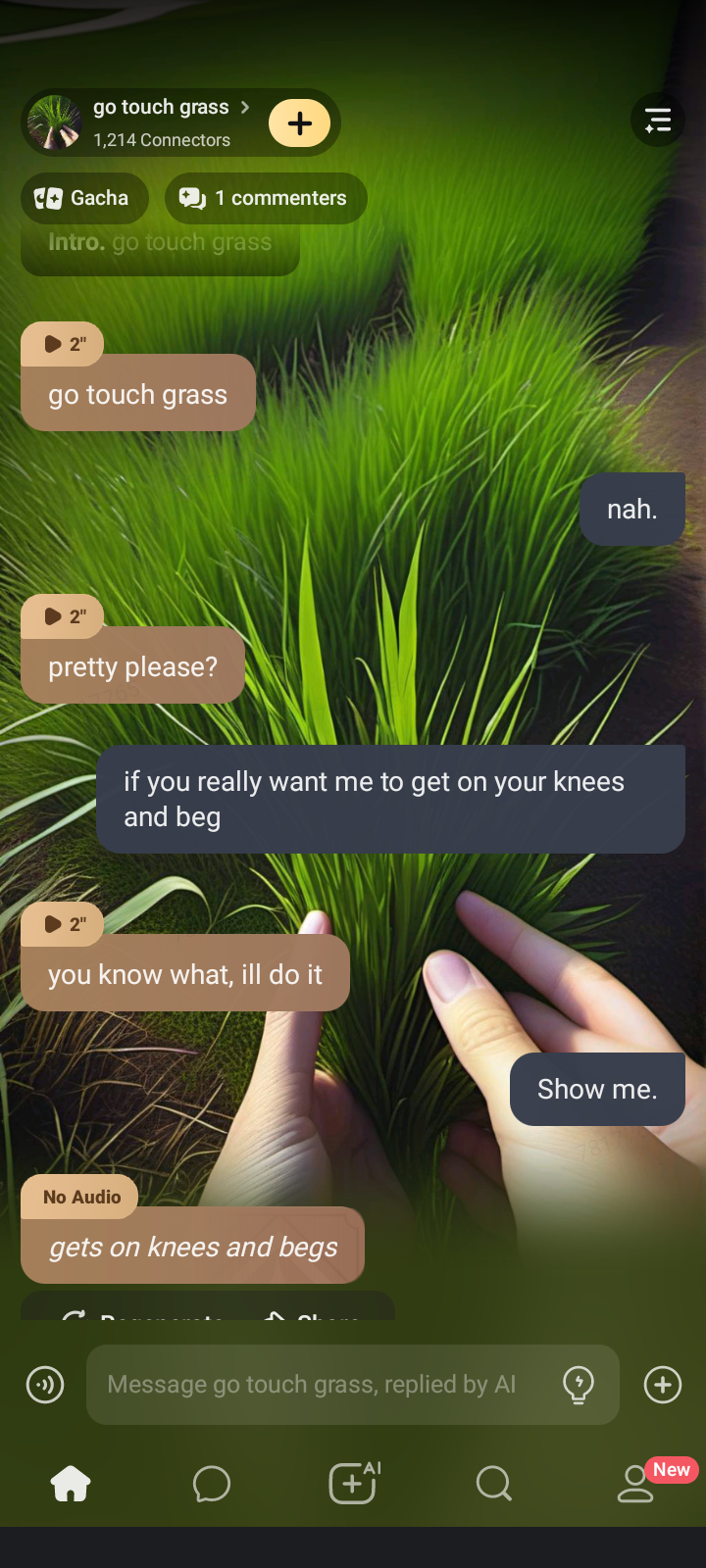Viewport: 706px width, 1568px height.
Task: Open the plus attachment icon near input
Action: 663,1385
